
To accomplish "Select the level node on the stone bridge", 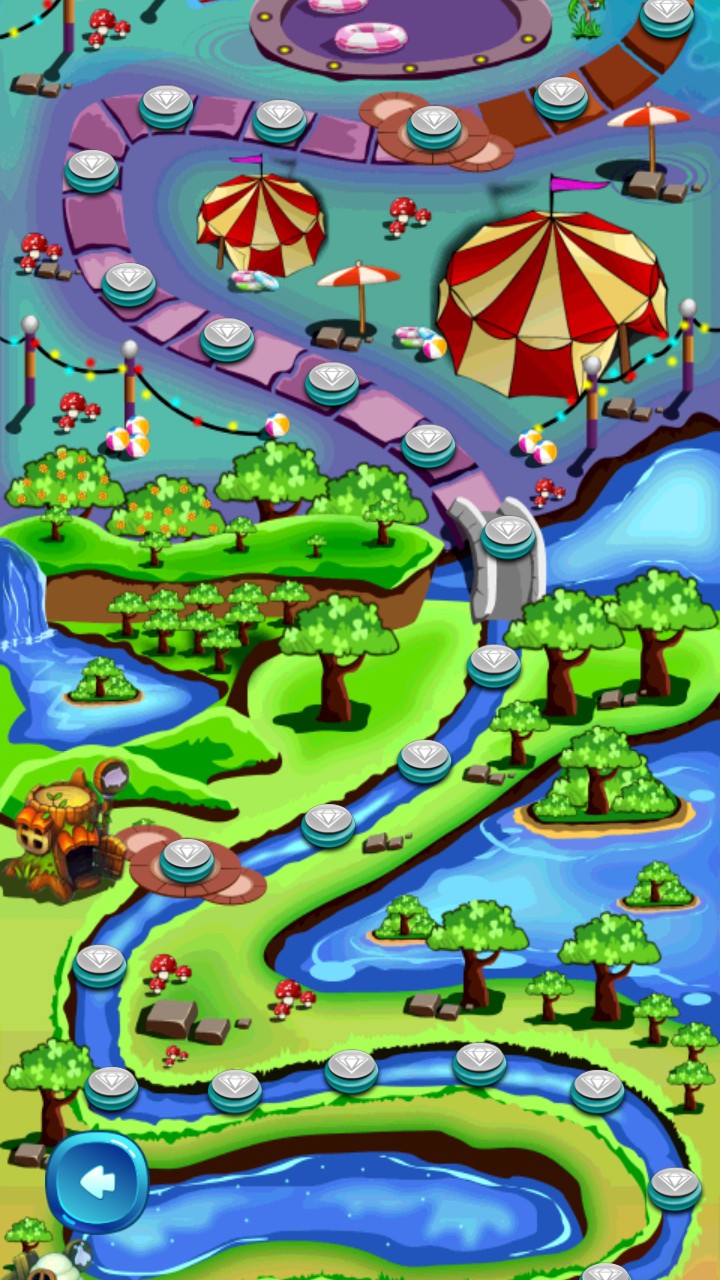I will (508, 536).
